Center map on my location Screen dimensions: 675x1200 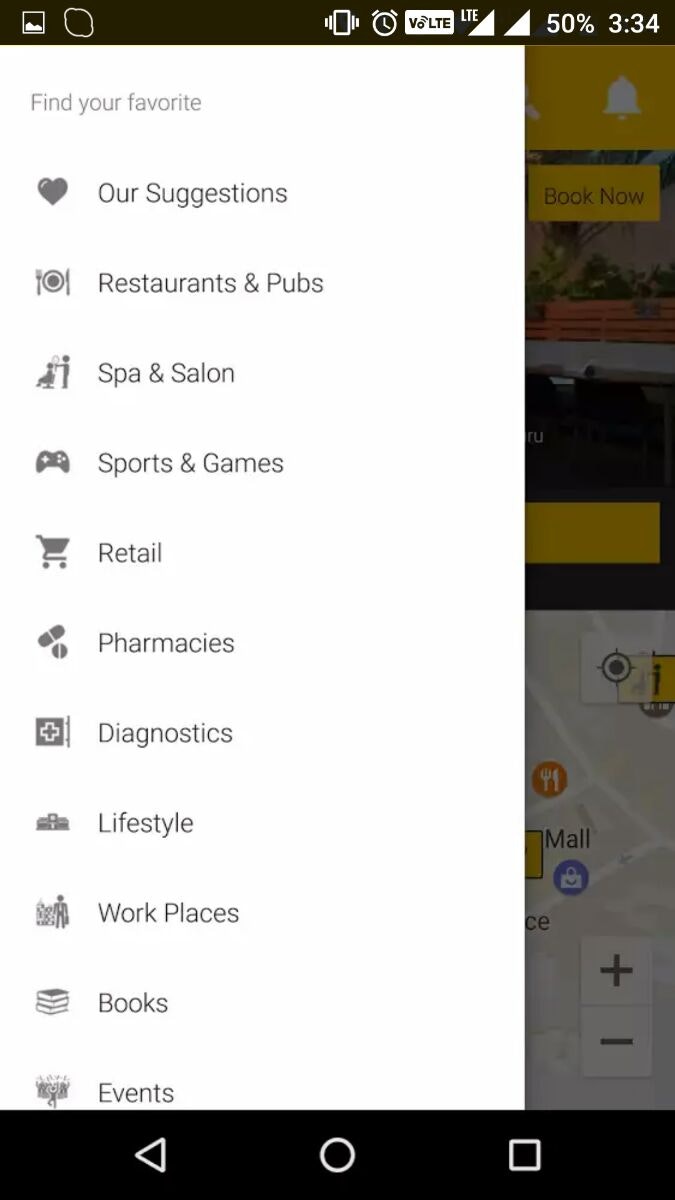616,667
